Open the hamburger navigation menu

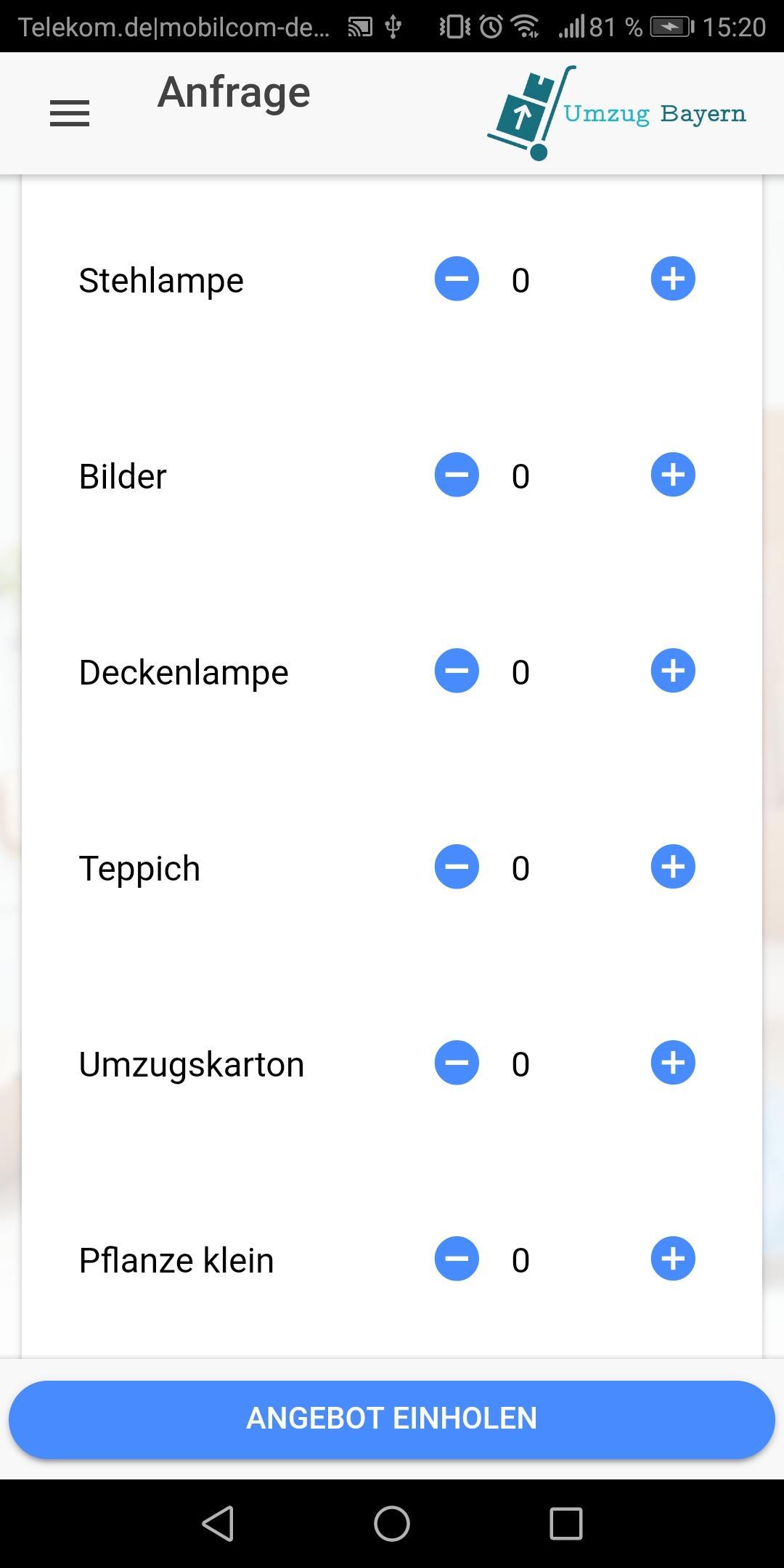pyautogui.click(x=70, y=113)
